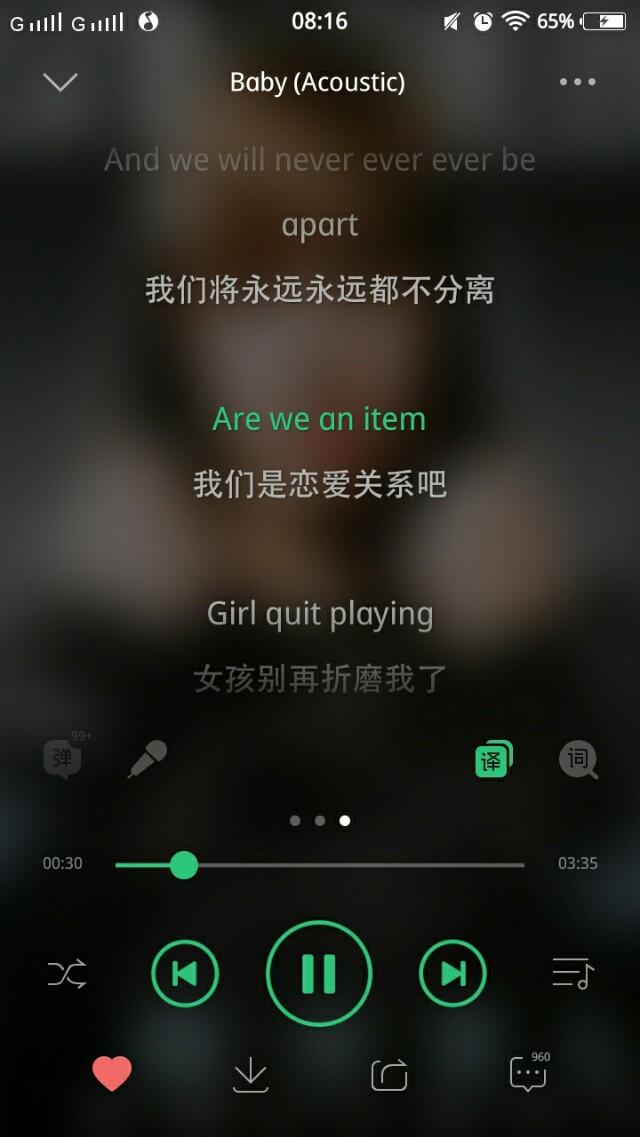The height and width of the screenshot is (1137, 640).
Task: Open the lyrics search icon
Action: point(578,761)
